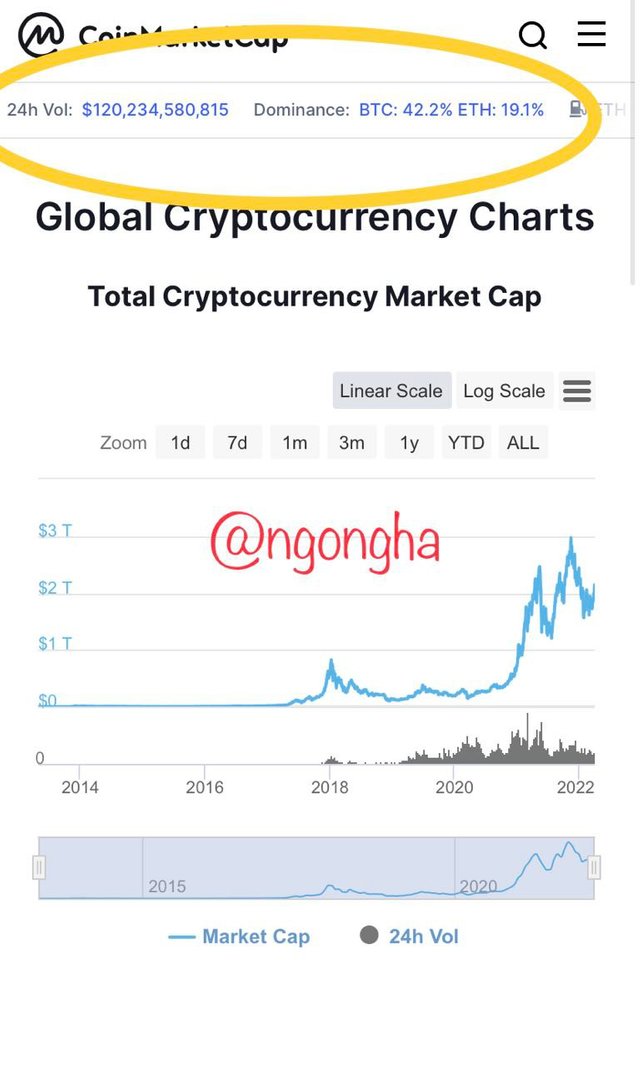This screenshot has width=640, height=1067.
Task: Show the 1y chart range
Action: [409, 442]
